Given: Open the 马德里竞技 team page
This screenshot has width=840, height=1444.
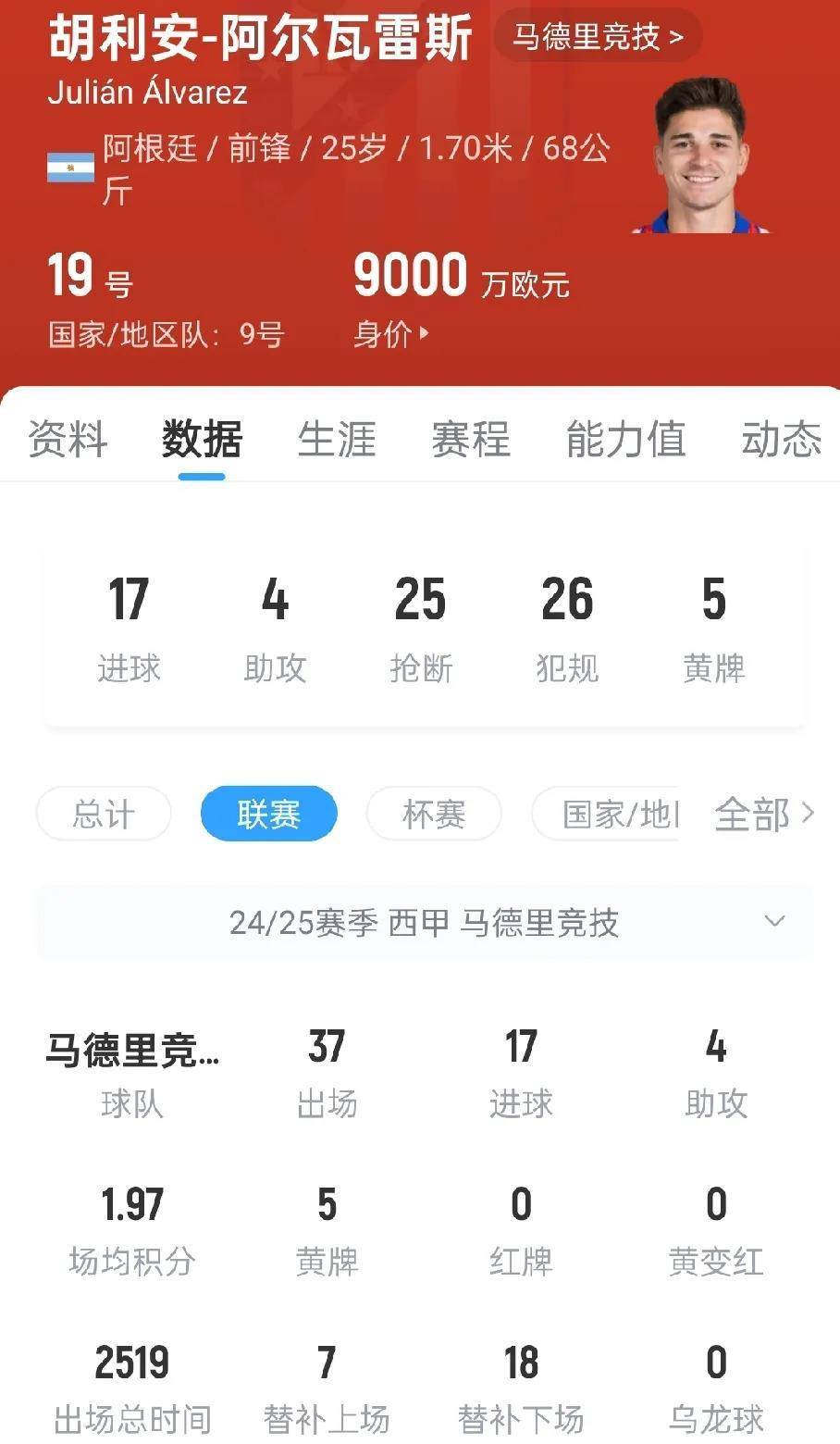Looking at the screenshot, I should (598, 37).
